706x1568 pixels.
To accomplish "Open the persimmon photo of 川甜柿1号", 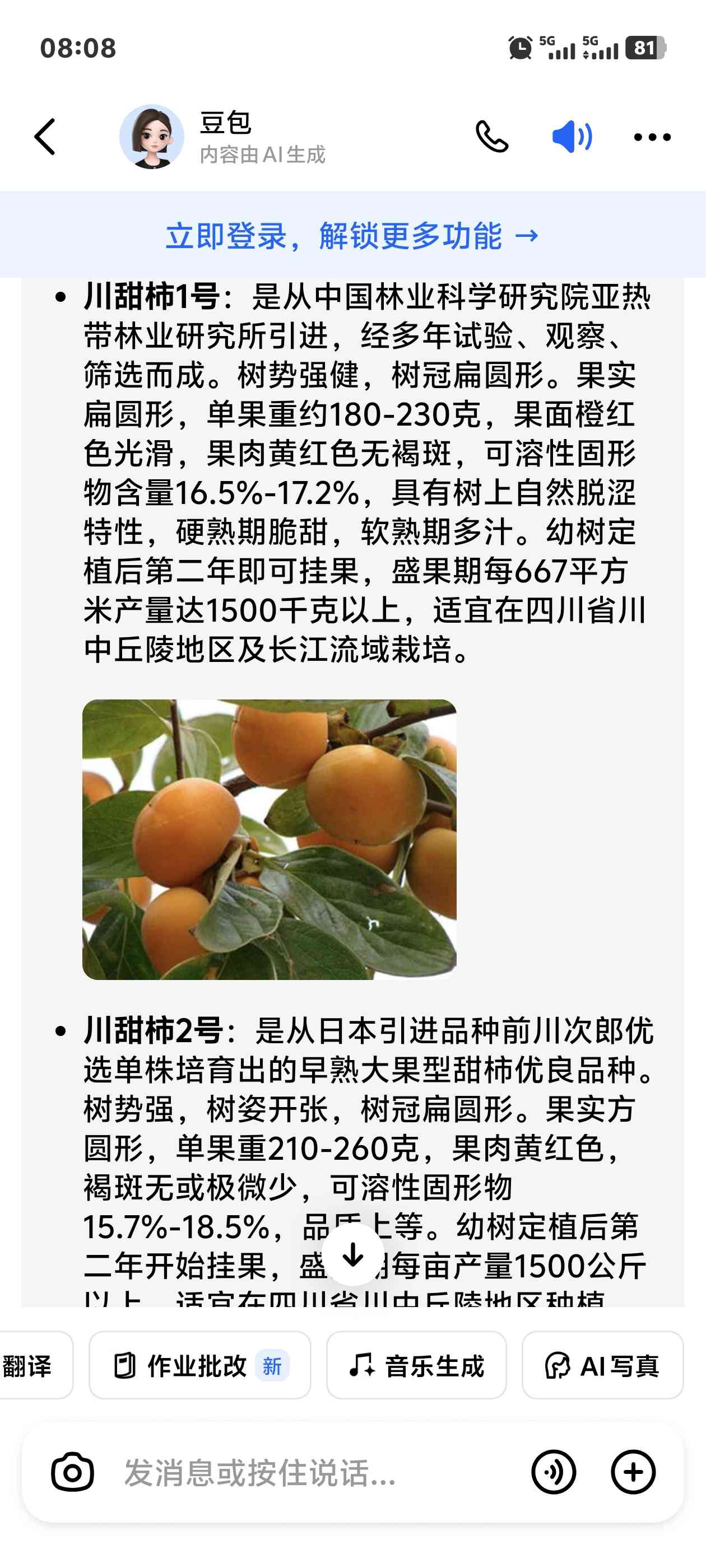I will click(x=270, y=839).
